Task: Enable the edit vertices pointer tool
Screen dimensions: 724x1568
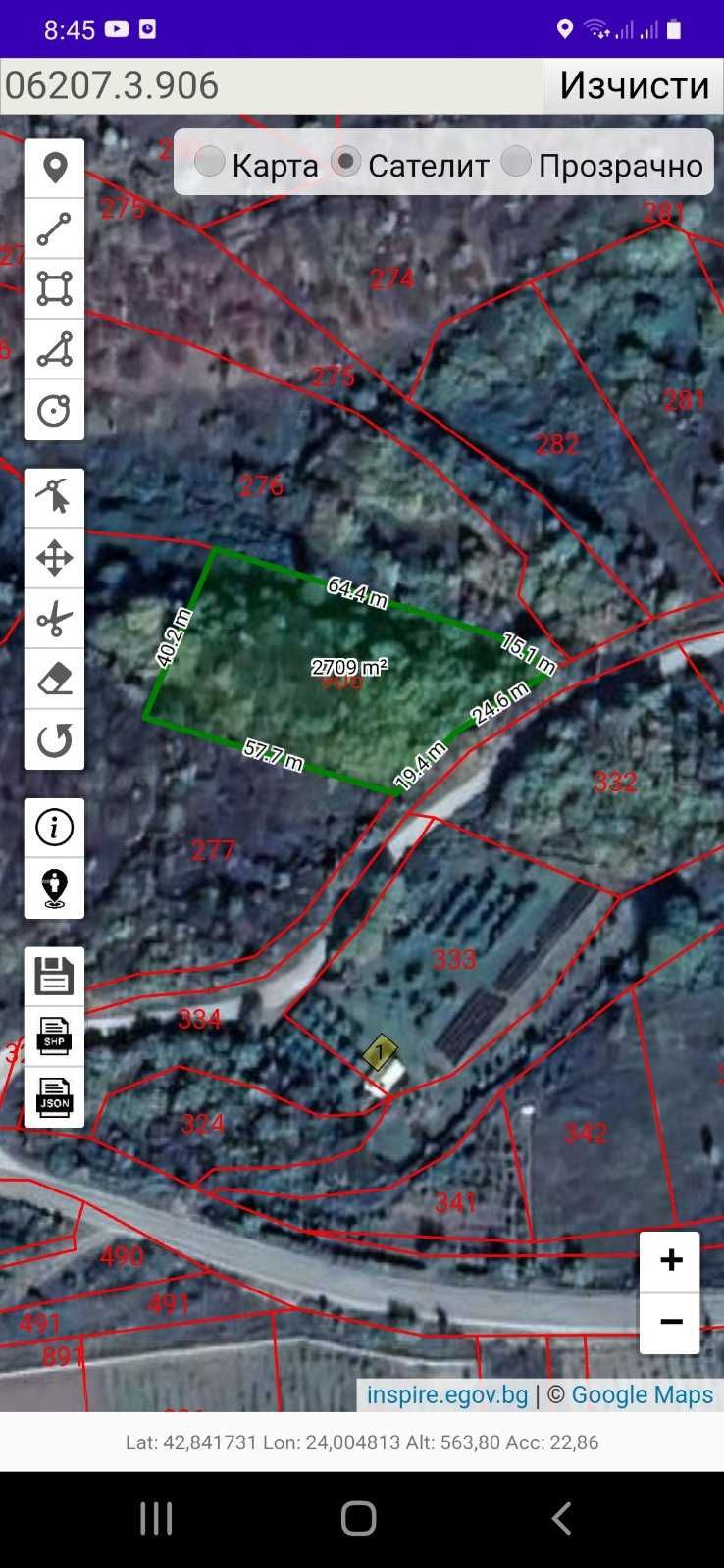Action: (x=54, y=497)
